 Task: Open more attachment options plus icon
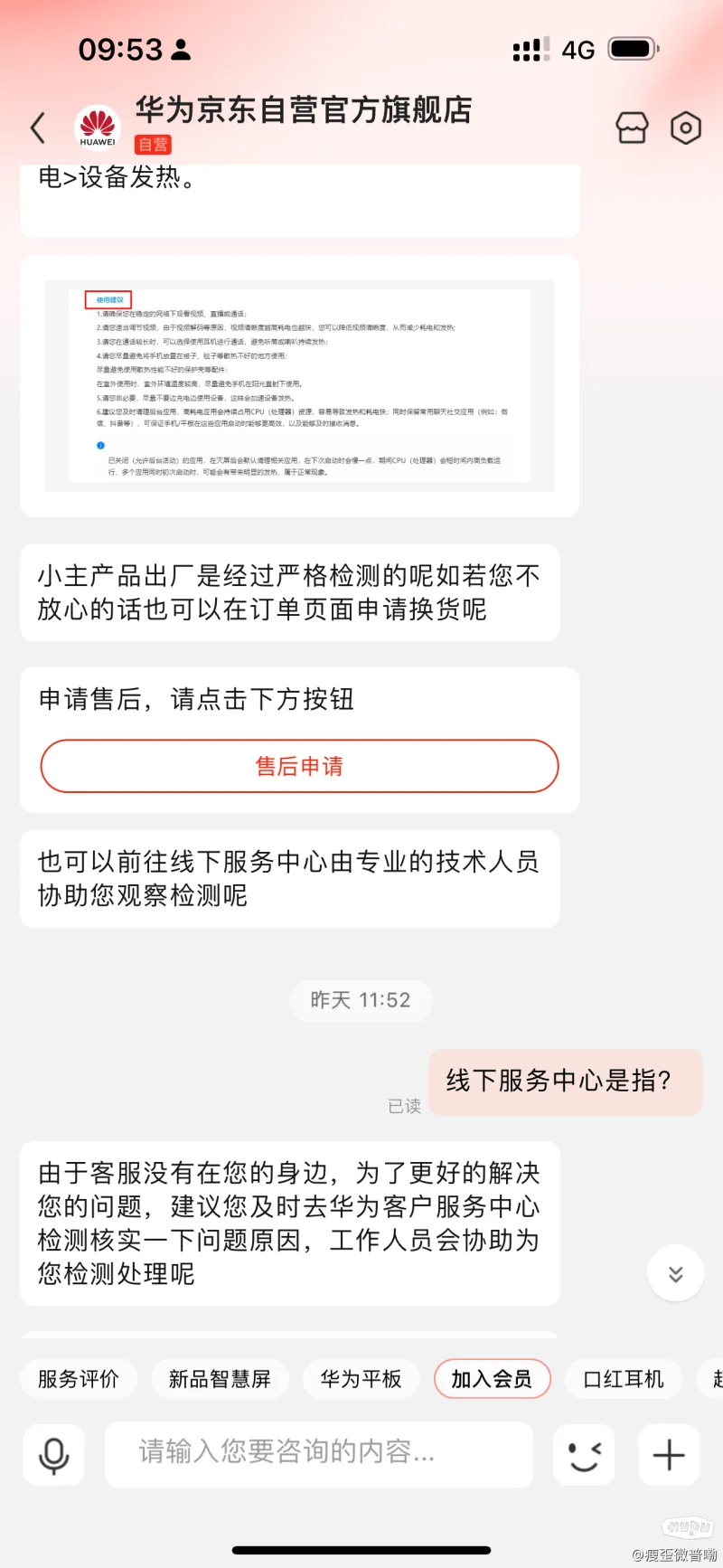click(669, 1454)
